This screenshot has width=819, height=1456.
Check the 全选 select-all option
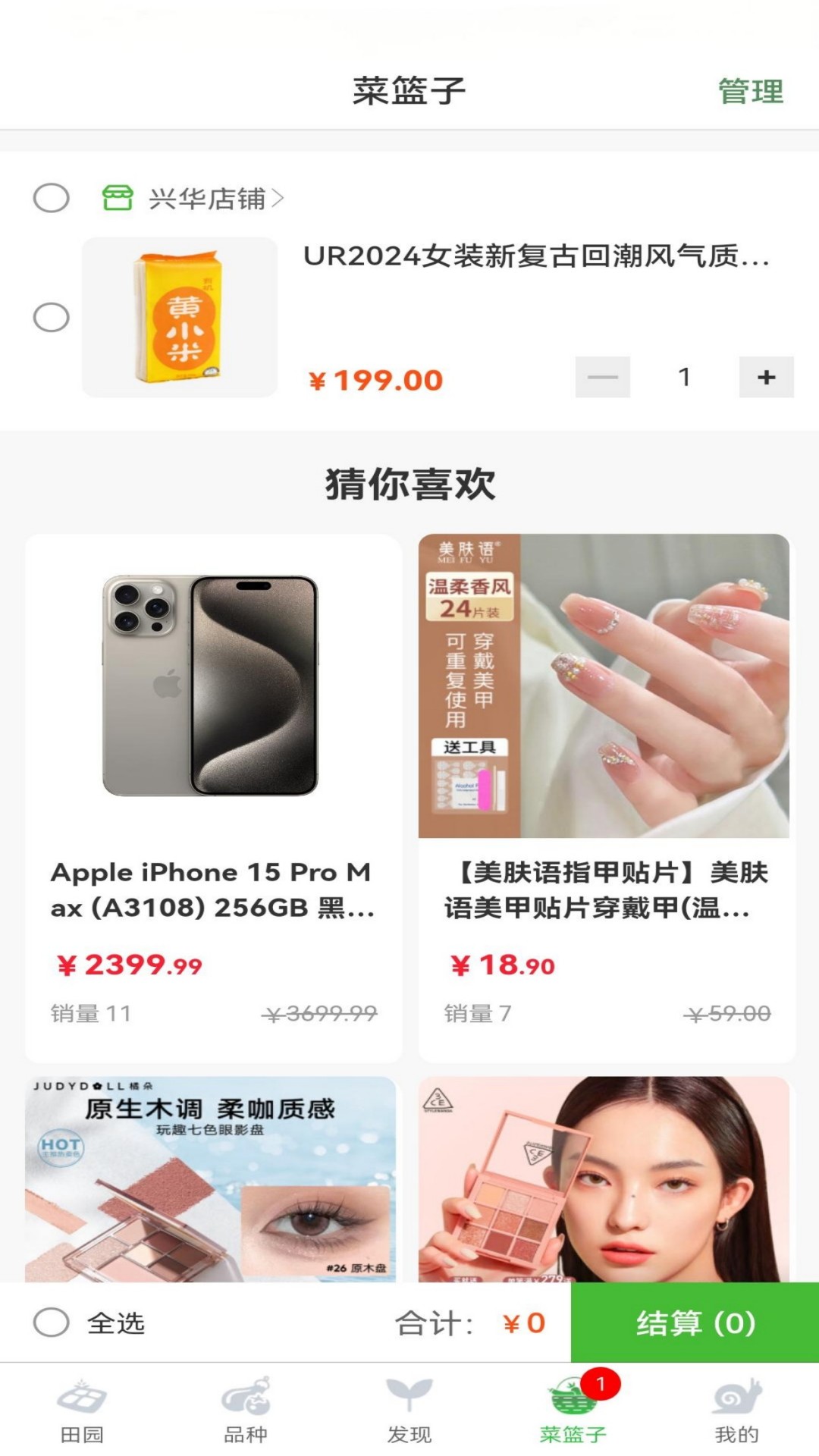pos(52,1323)
